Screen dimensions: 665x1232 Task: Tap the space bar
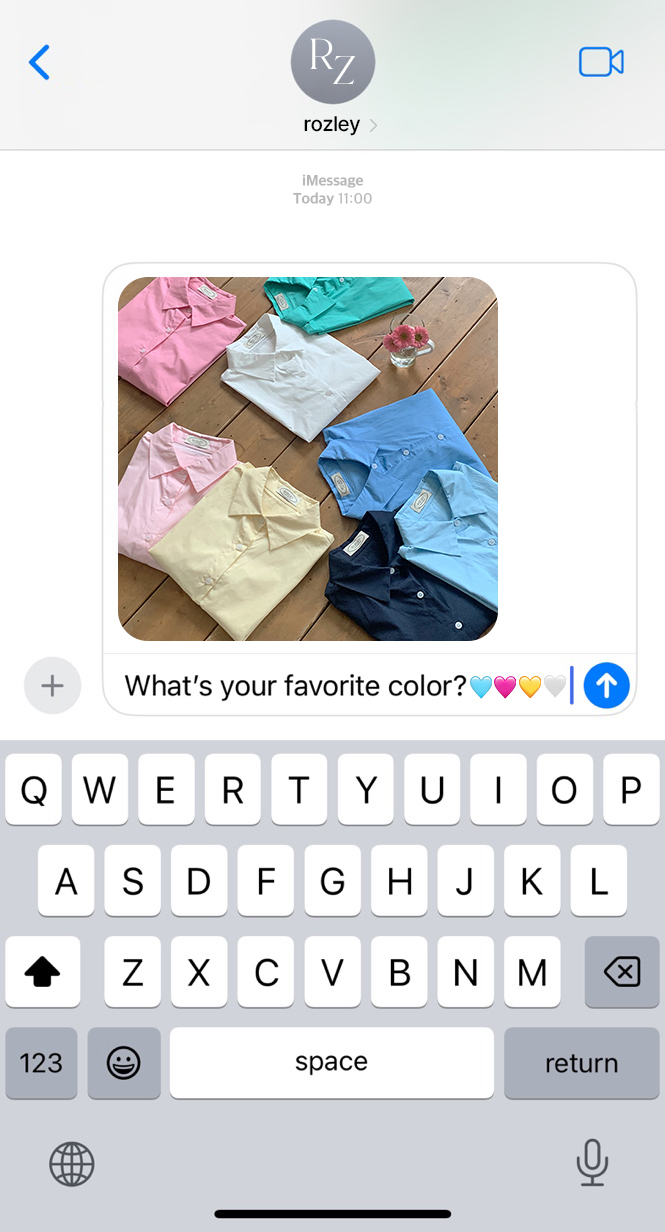pyautogui.click(x=331, y=1063)
